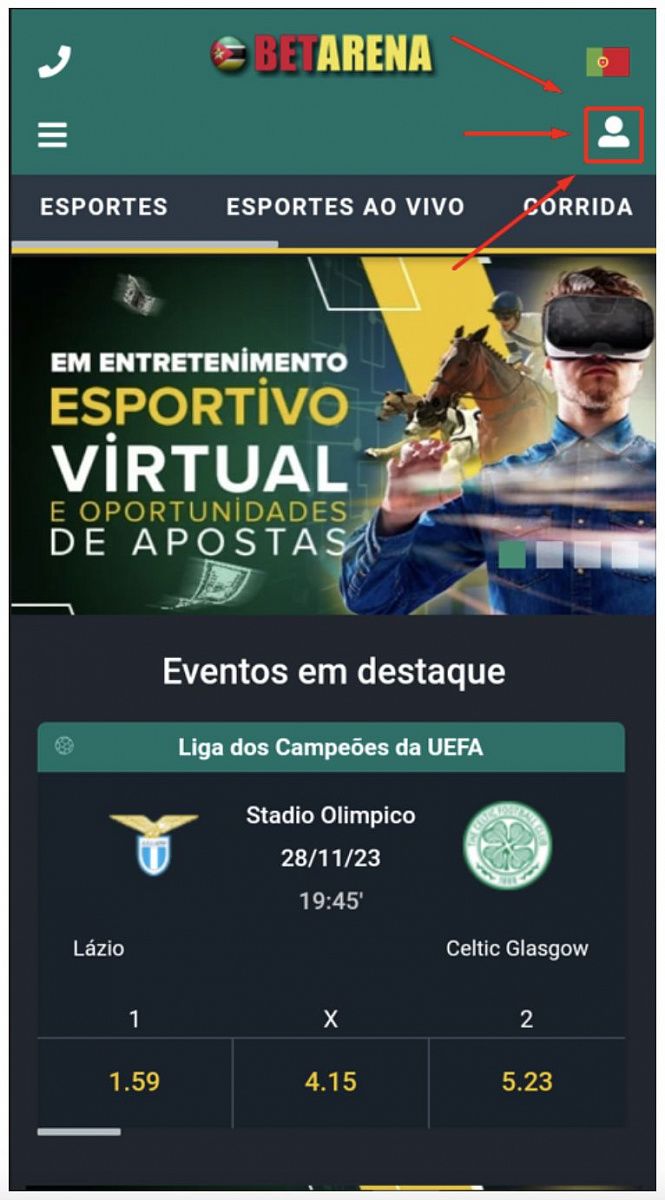Switch to the Esportes tab
665x1200 pixels.
click(x=104, y=207)
